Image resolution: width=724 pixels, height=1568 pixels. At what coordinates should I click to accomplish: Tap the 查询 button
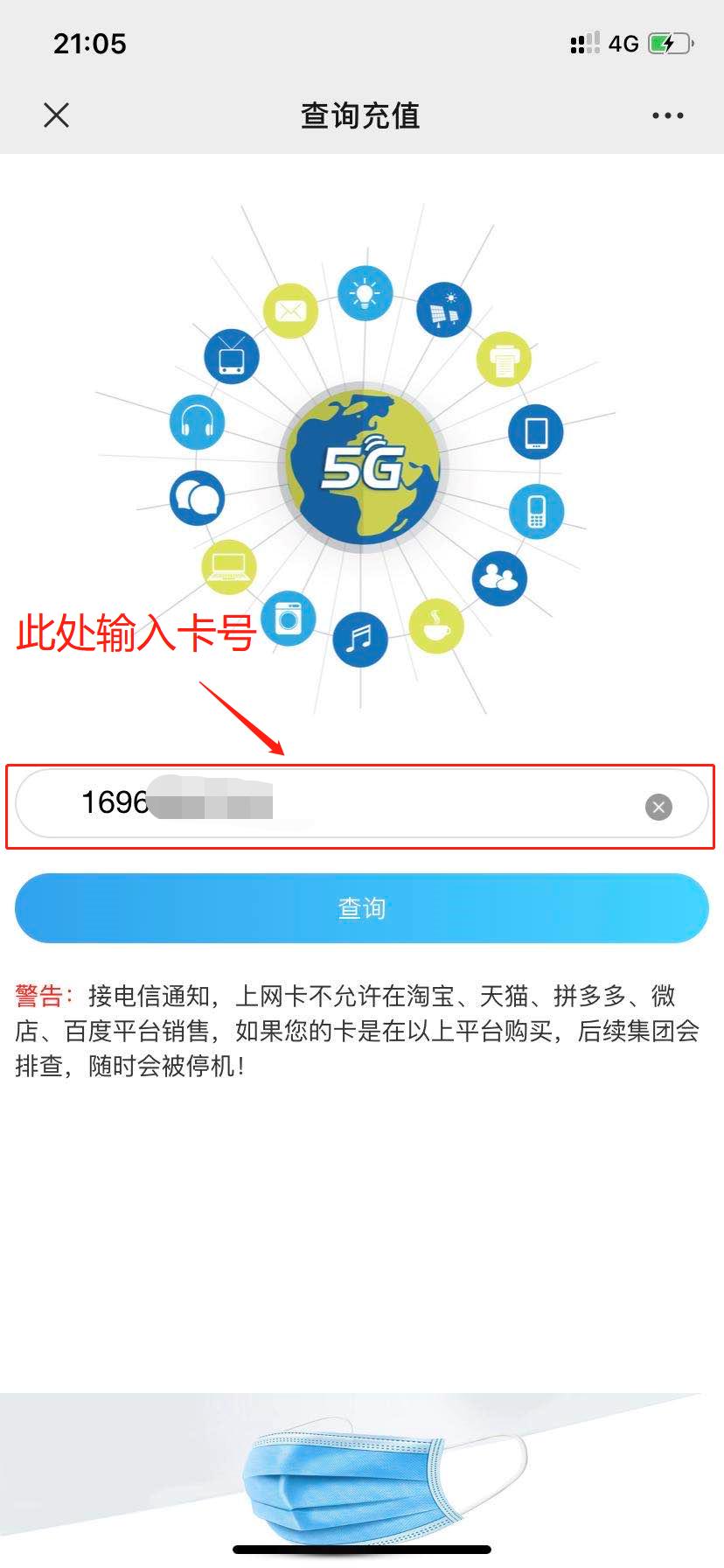pyautogui.click(x=361, y=908)
